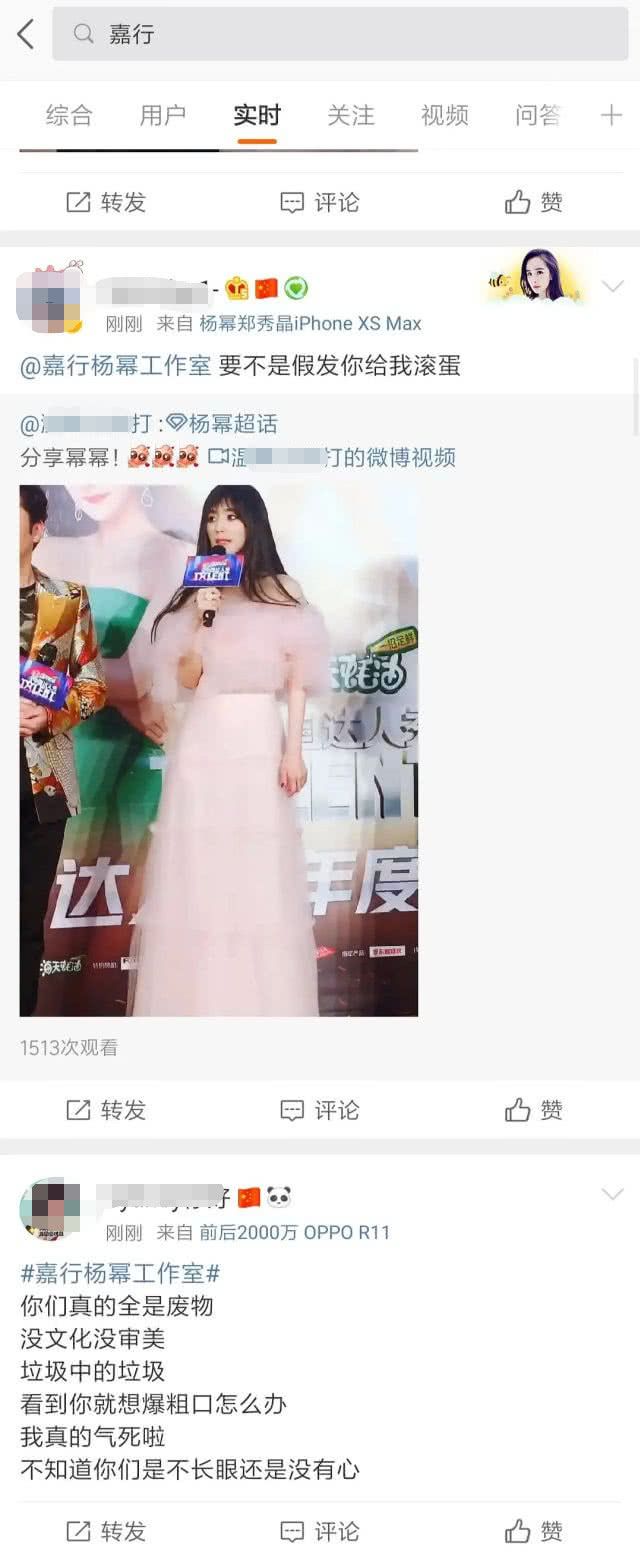Comment on the 你们真的全是废物 post
Viewport: 640px width, 1553px height.
click(320, 1531)
